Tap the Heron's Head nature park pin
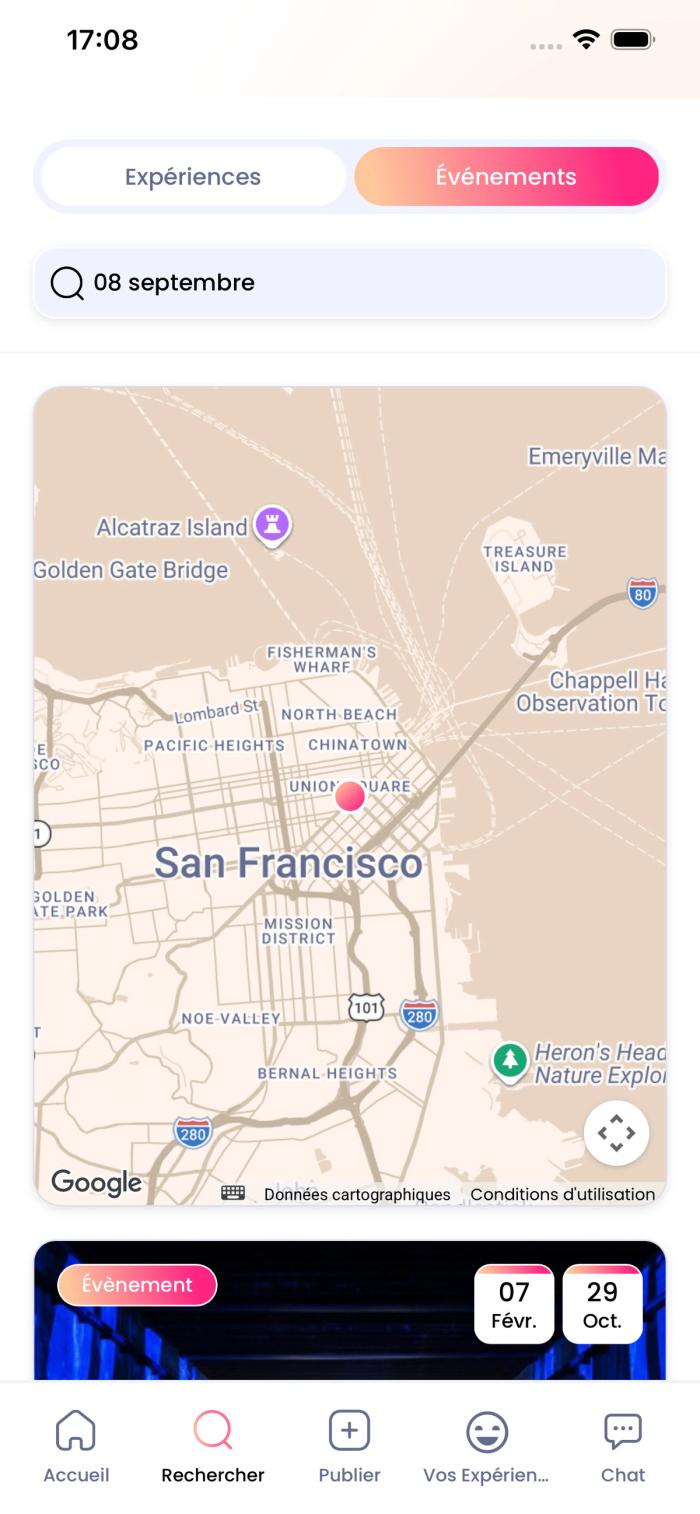 510,1062
